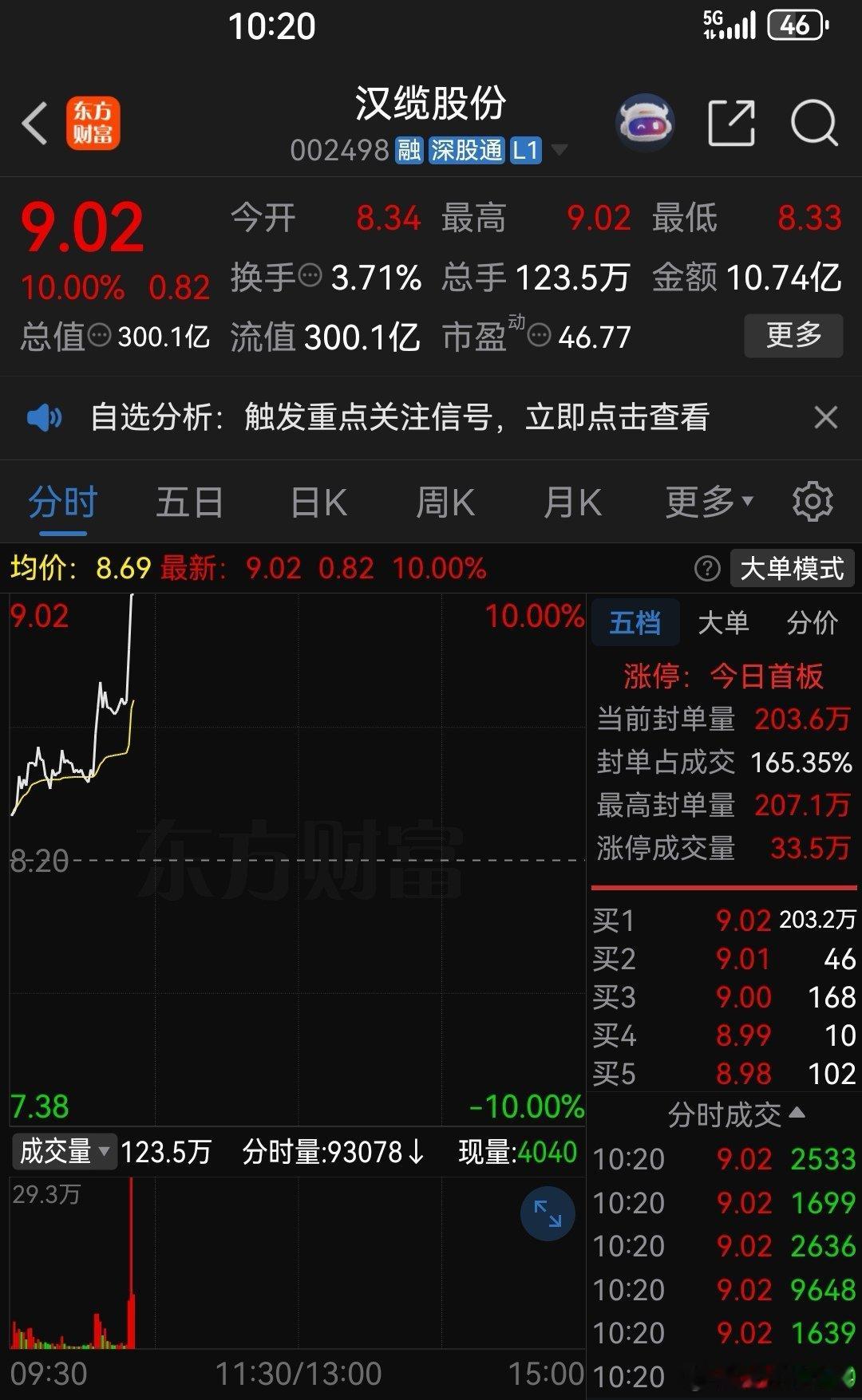Image resolution: width=862 pixels, height=1400 pixels.
Task: Switch to the 大单 panel tab
Action: (724, 623)
